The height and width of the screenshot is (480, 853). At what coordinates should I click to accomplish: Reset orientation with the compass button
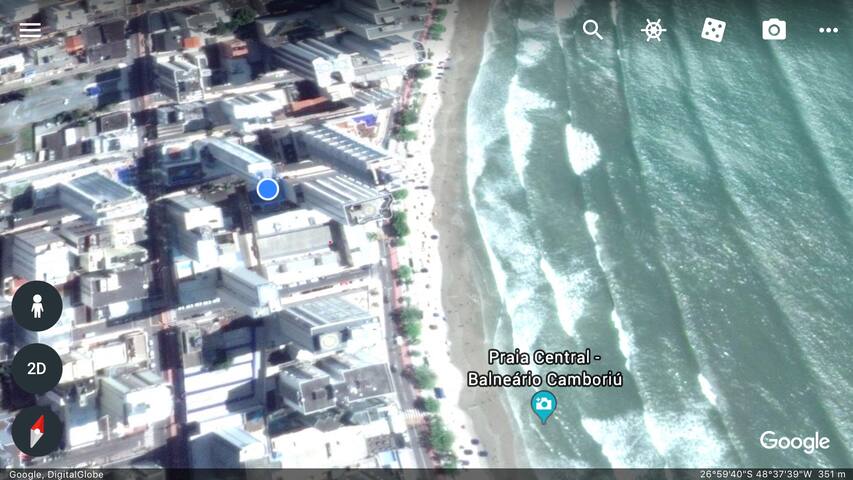tap(37, 431)
